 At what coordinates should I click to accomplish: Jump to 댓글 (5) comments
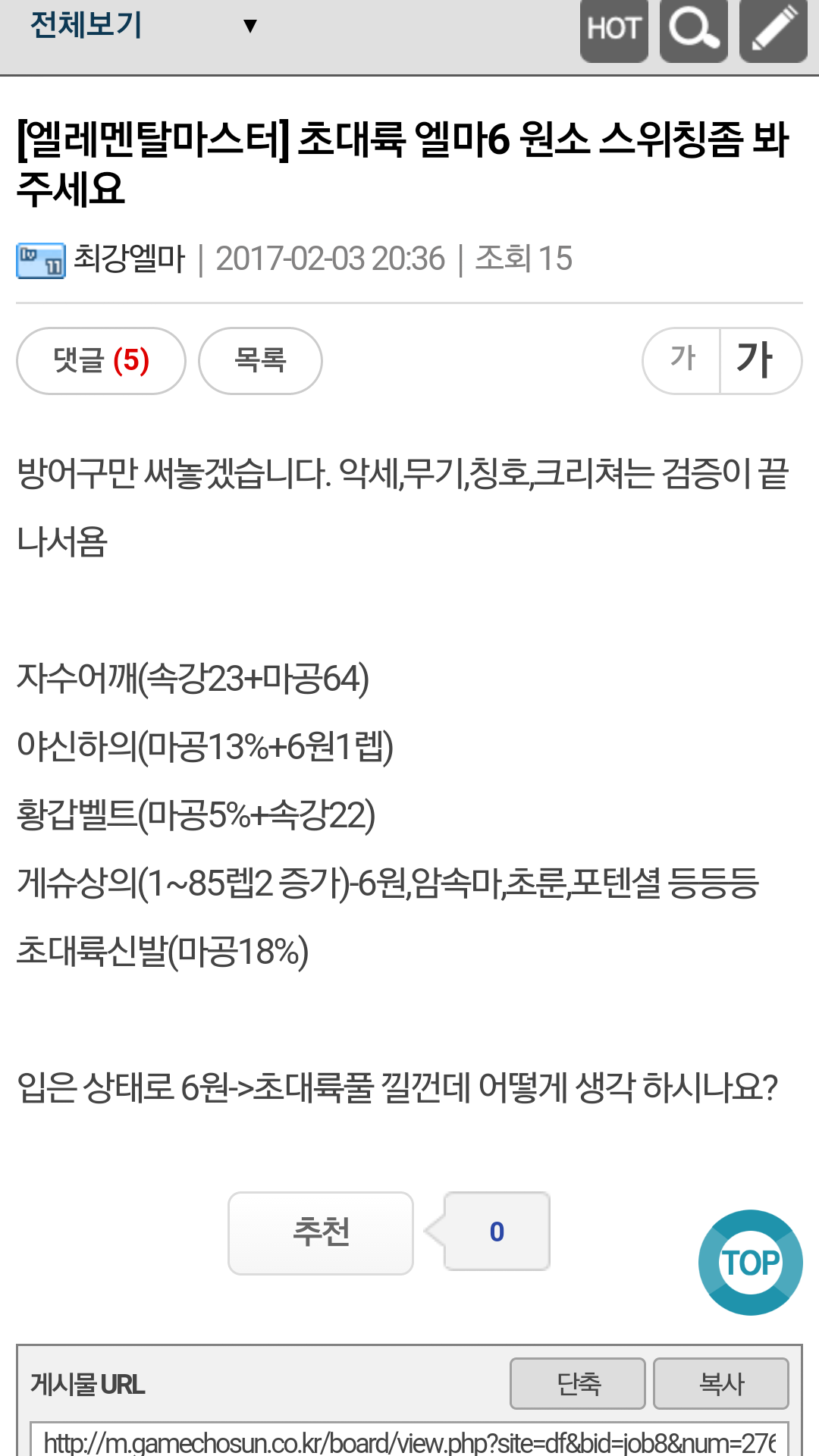tap(101, 361)
